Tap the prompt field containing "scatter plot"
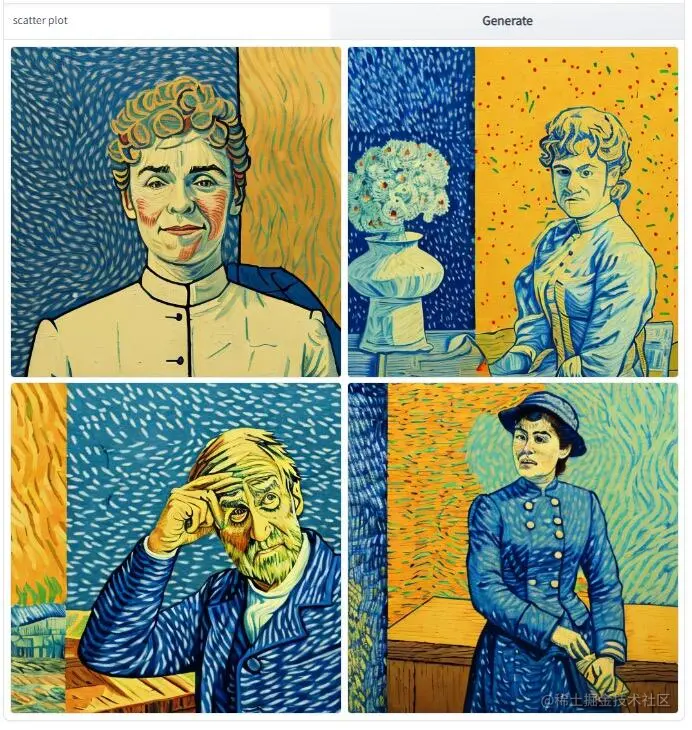Image resolution: width=692 pixels, height=730 pixels. (165, 21)
